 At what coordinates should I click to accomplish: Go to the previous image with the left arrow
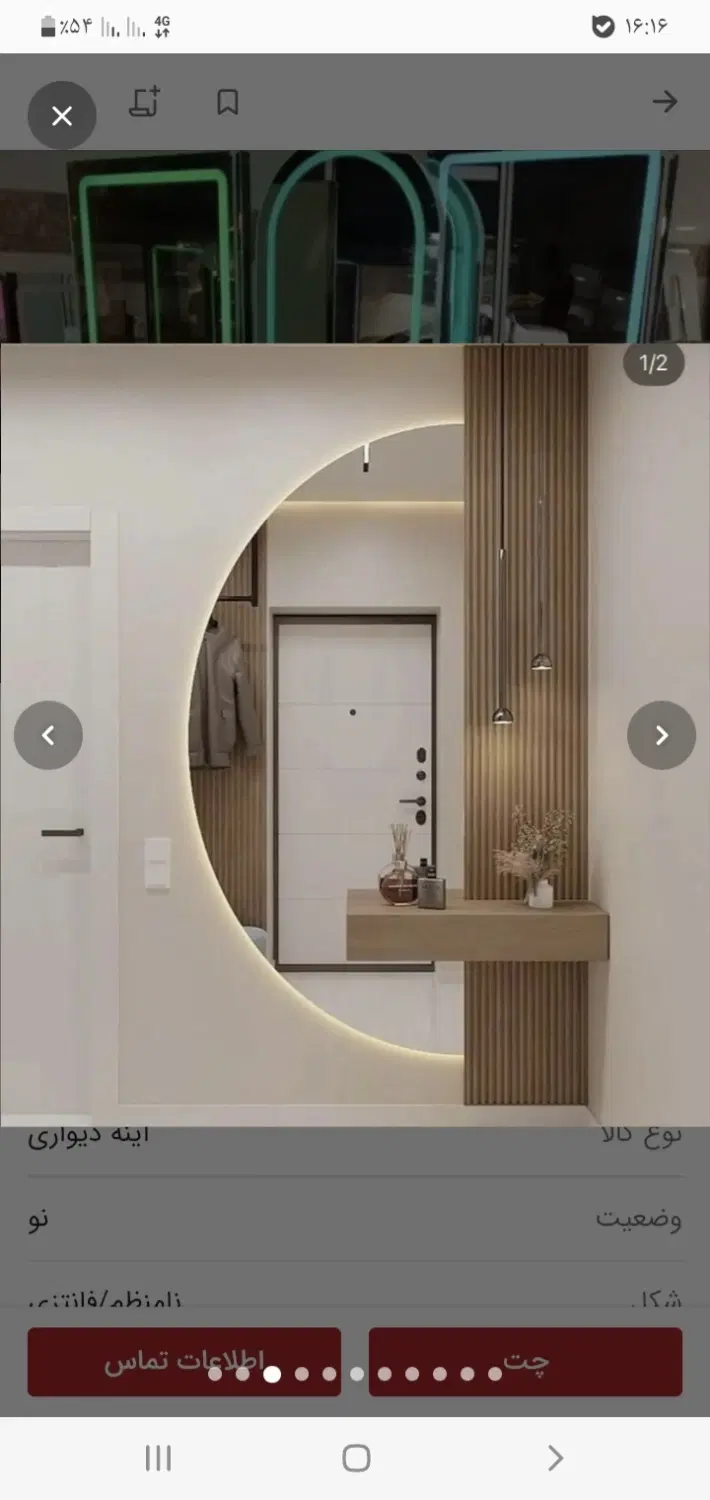point(48,735)
